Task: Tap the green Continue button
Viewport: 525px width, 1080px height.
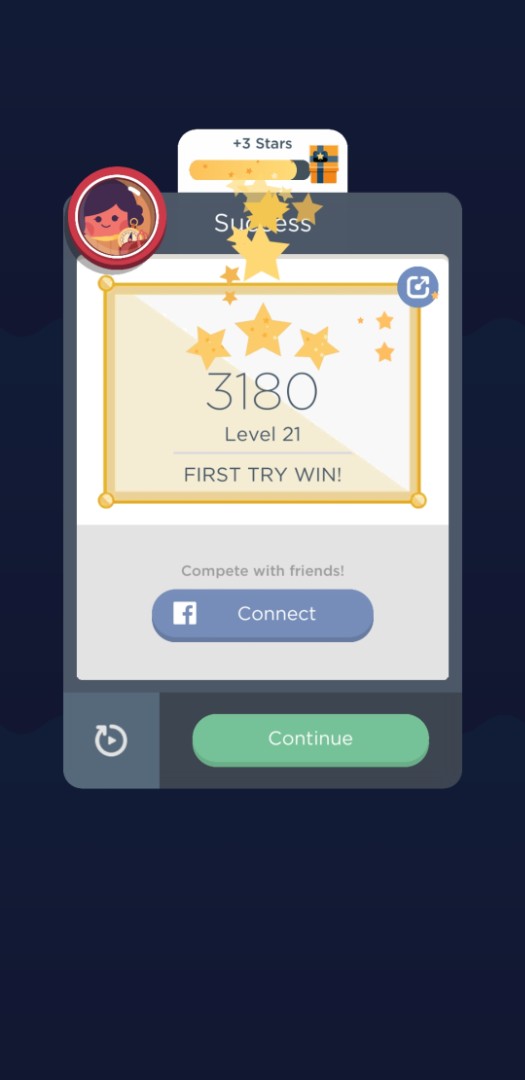Action: (x=310, y=739)
